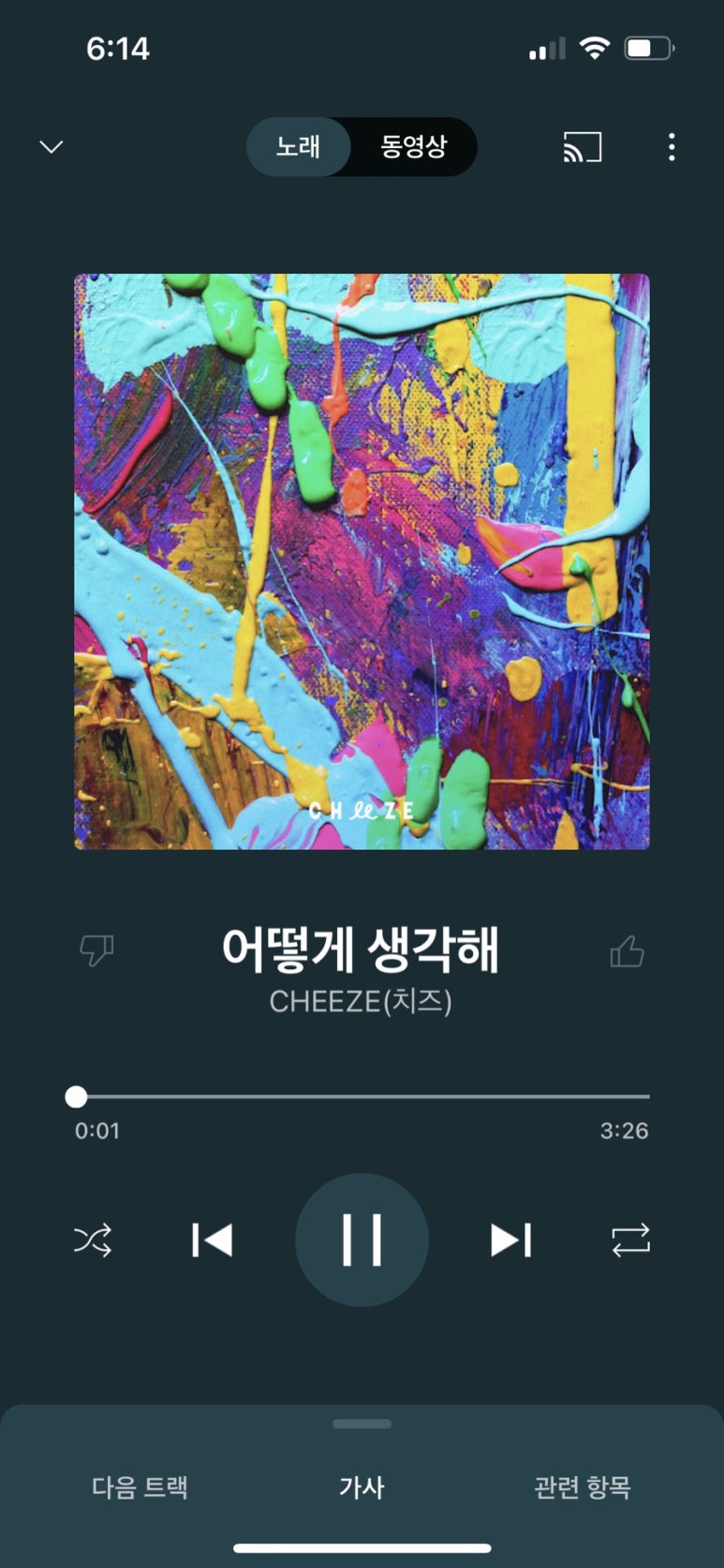The width and height of the screenshot is (724, 1568).
Task: Dislike the song 어떻게 생각해
Action: click(96, 951)
